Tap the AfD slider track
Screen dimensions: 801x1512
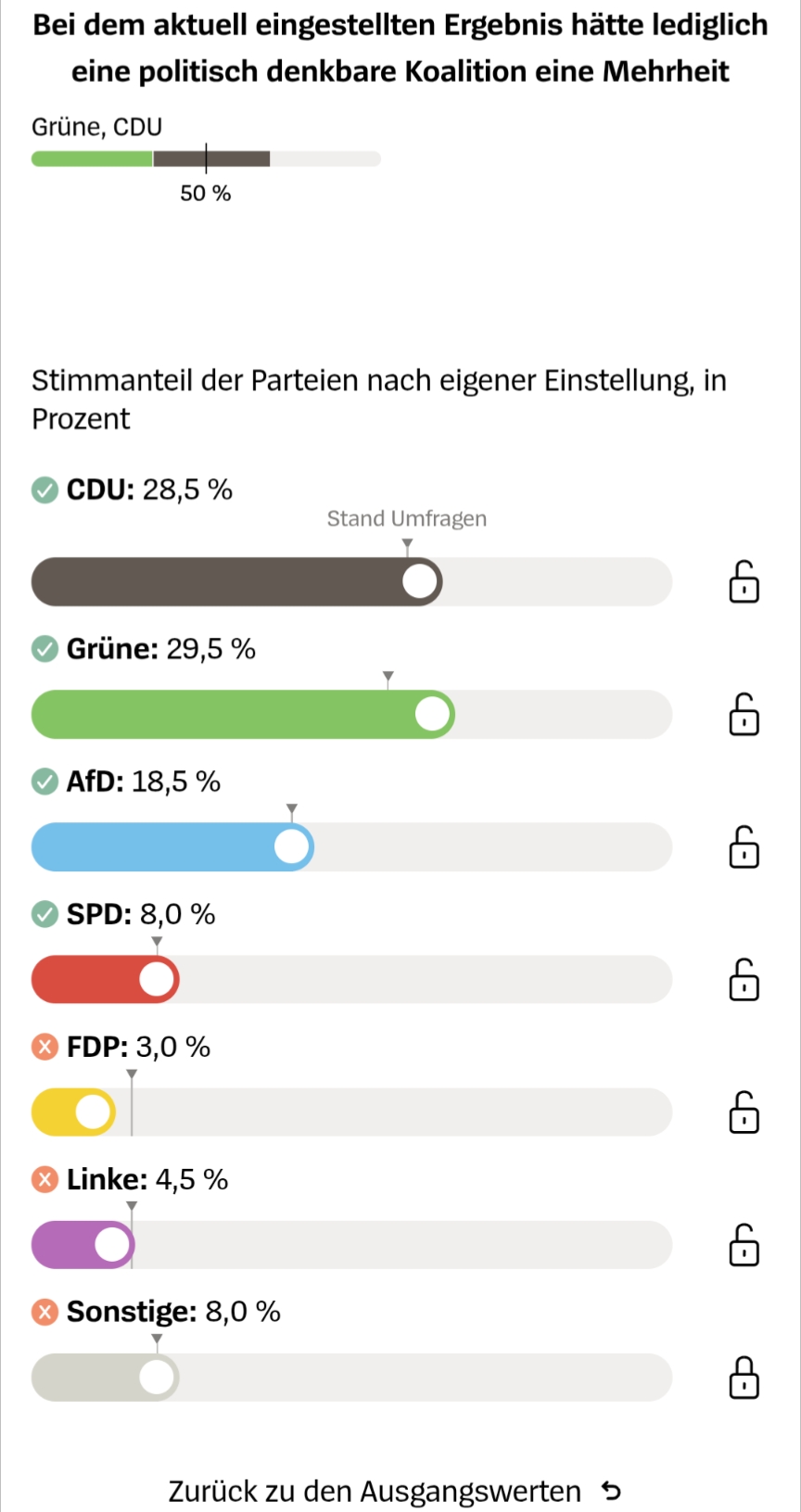click(352, 847)
